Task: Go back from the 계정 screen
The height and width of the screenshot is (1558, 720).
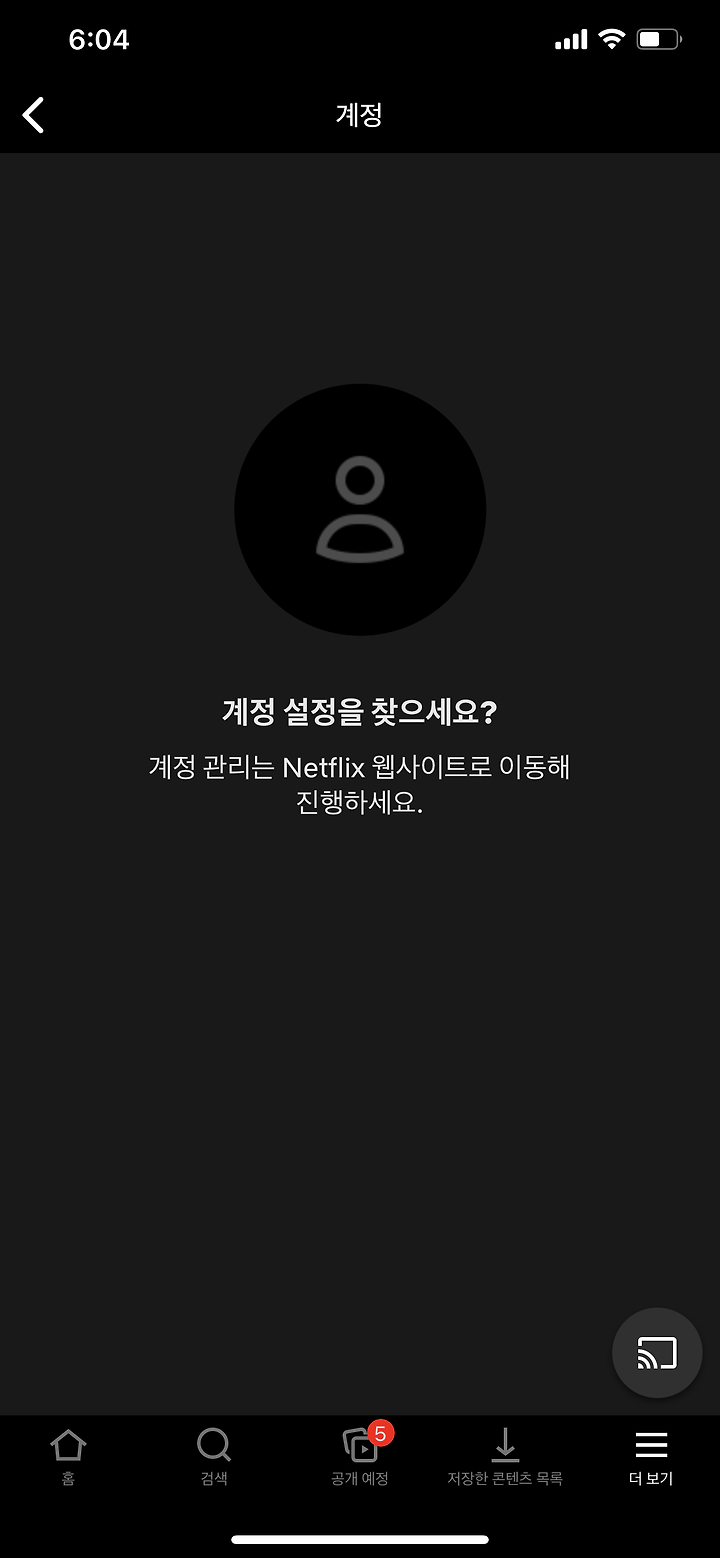Action: [34, 115]
